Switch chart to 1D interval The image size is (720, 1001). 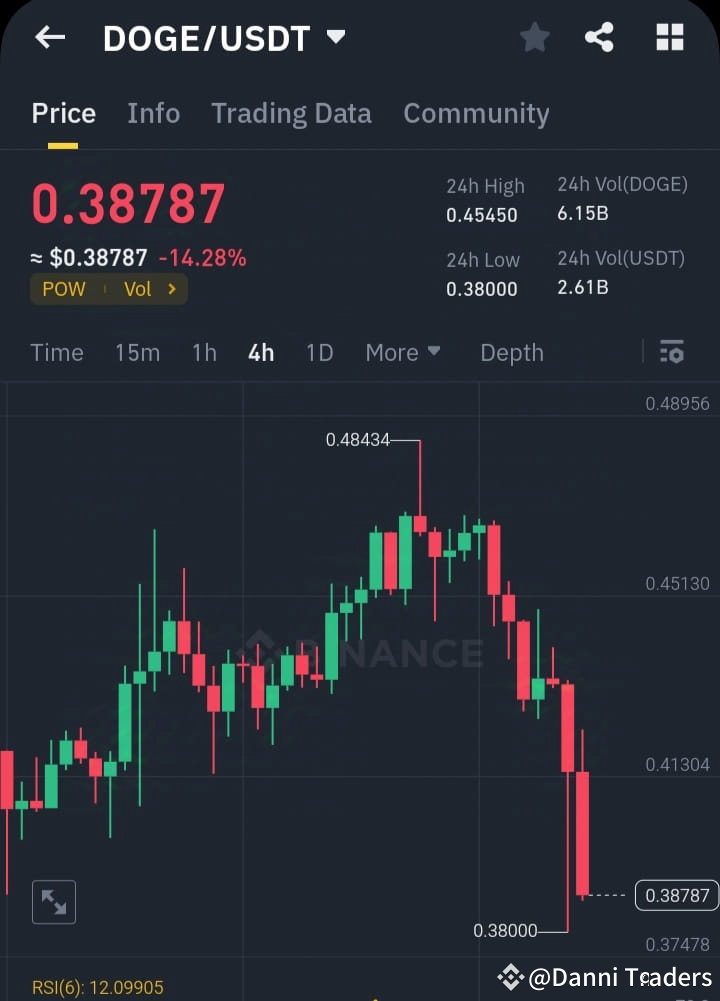pos(319,352)
